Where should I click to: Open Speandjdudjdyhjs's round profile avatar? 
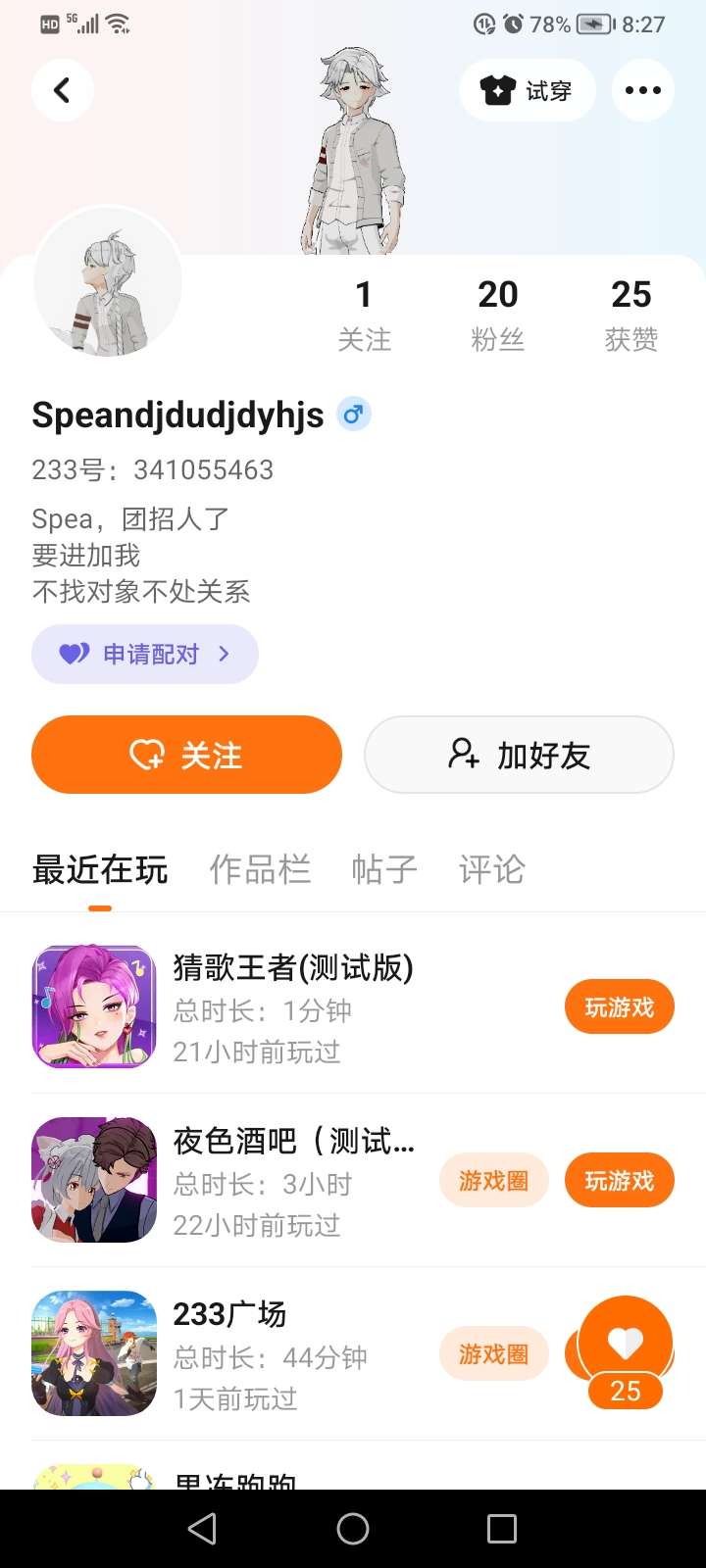pyautogui.click(x=108, y=282)
